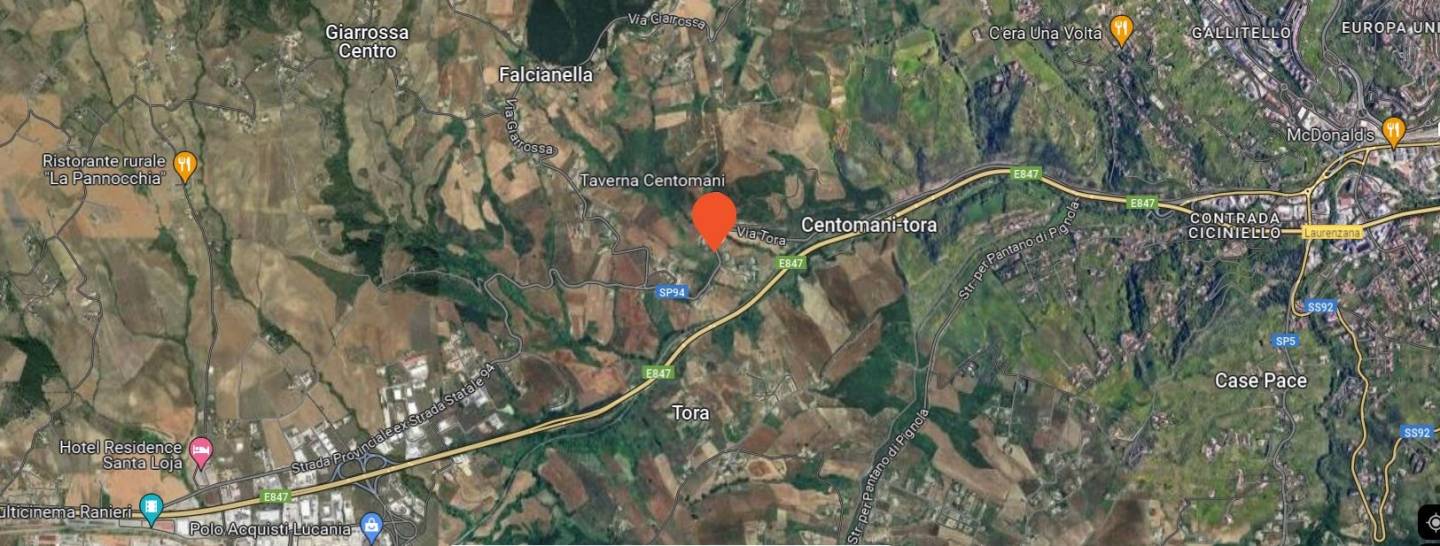
Task: Tap the Polo Acquisti Lucania shopping pin
Action: (x=372, y=526)
